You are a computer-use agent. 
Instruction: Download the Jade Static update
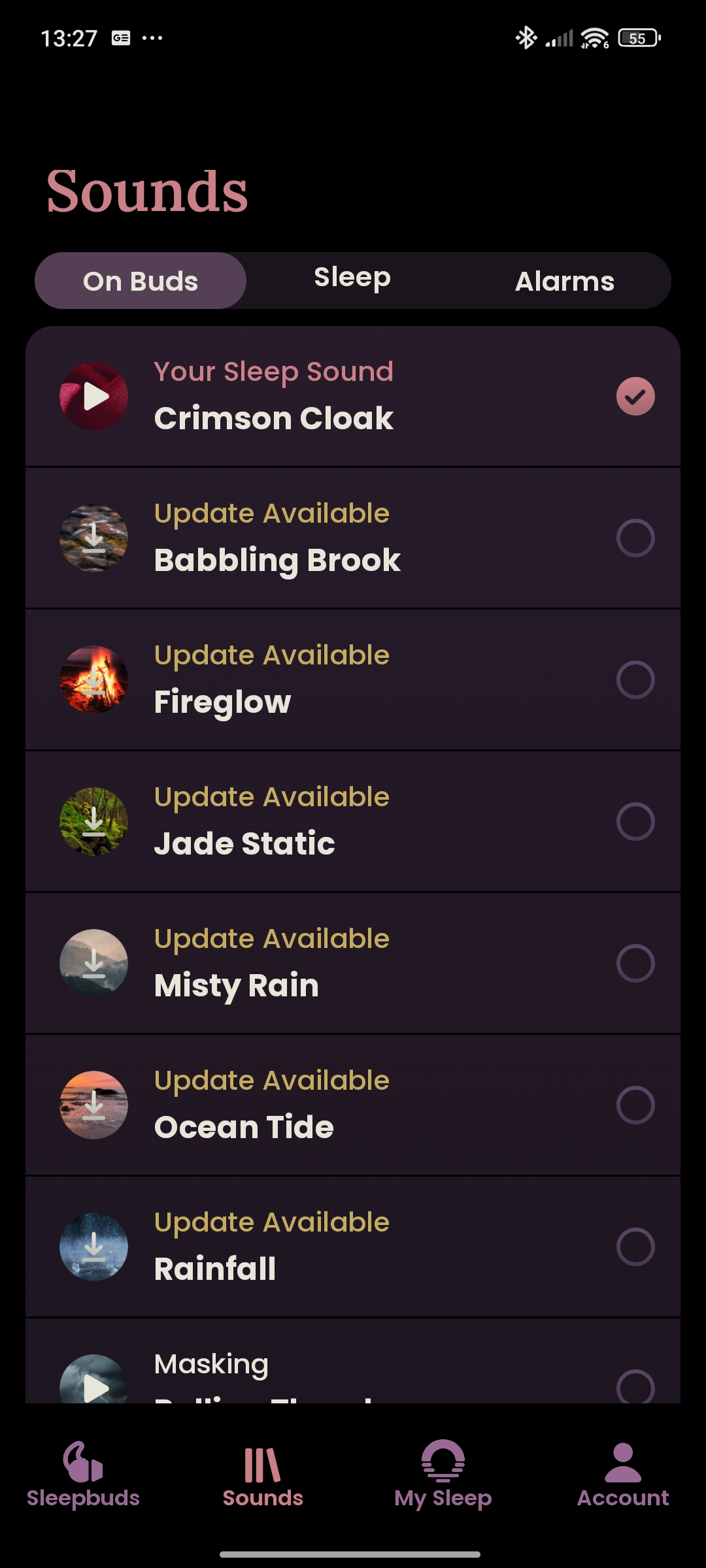coord(93,822)
